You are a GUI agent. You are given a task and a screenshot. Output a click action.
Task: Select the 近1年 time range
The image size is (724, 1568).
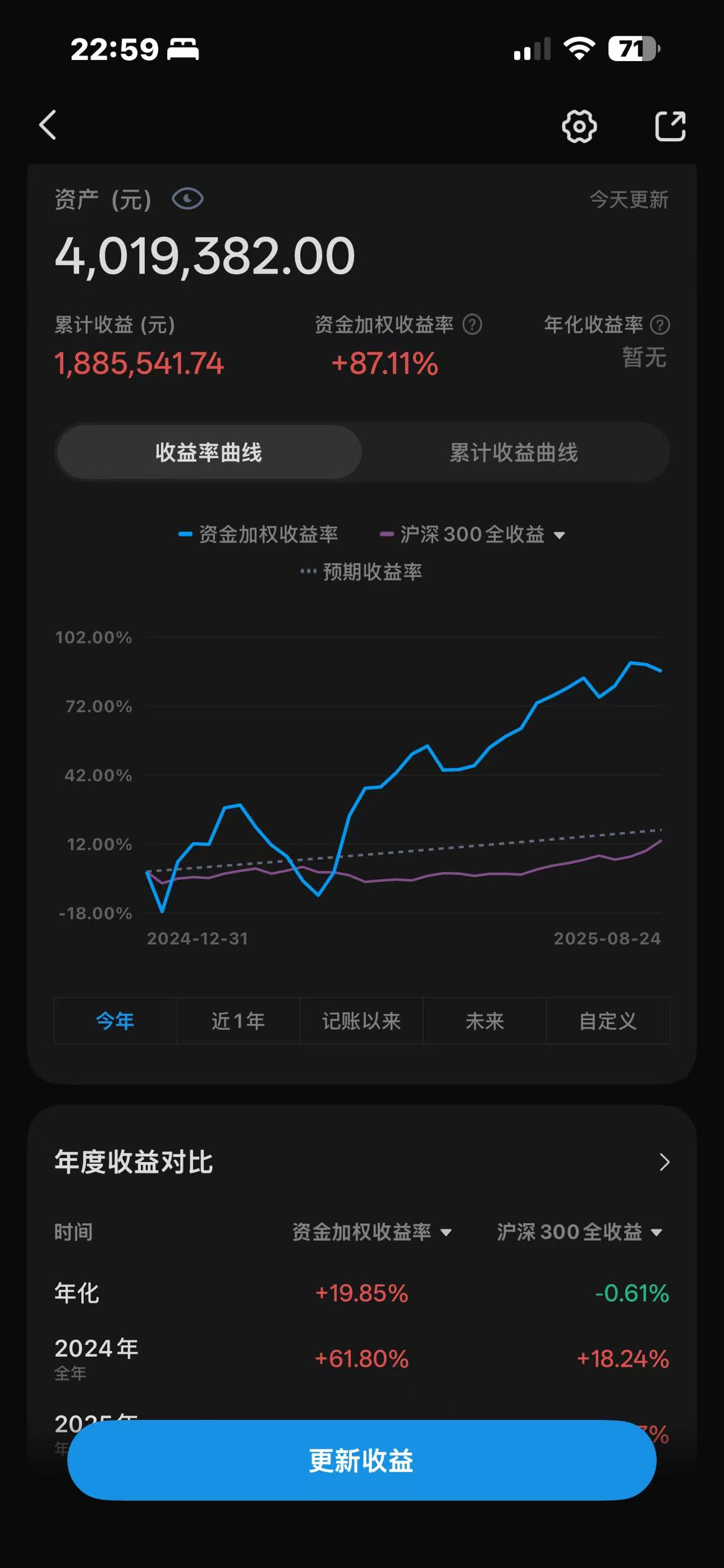coord(238,1021)
